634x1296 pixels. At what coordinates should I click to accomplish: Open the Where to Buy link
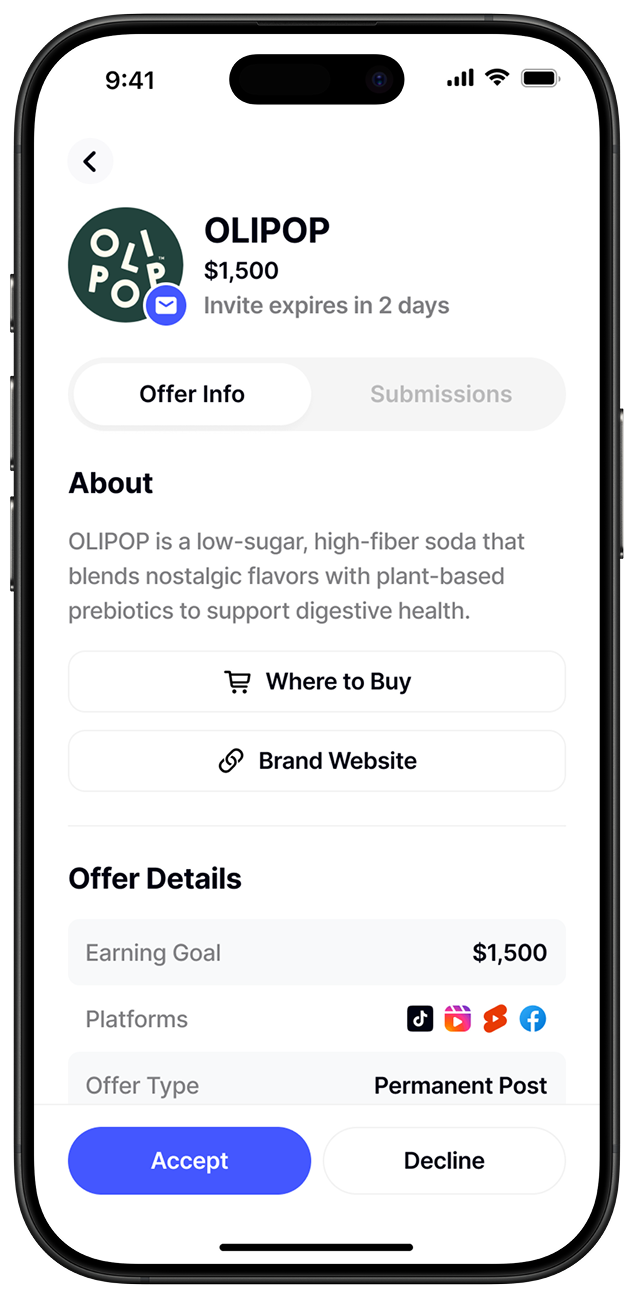(317, 682)
